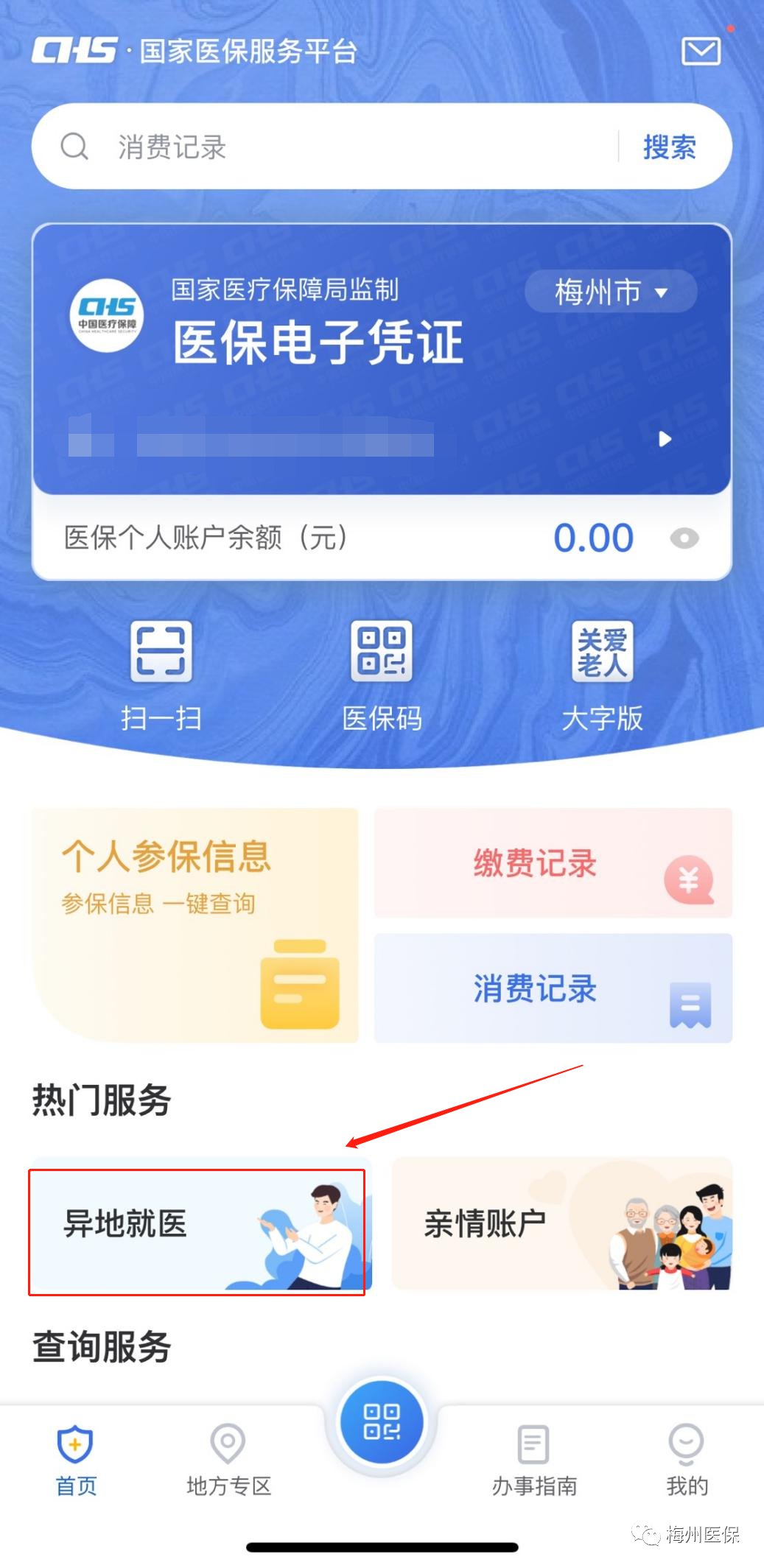Open the messages envelope icon
This screenshot has height=1568, width=764.
[701, 52]
